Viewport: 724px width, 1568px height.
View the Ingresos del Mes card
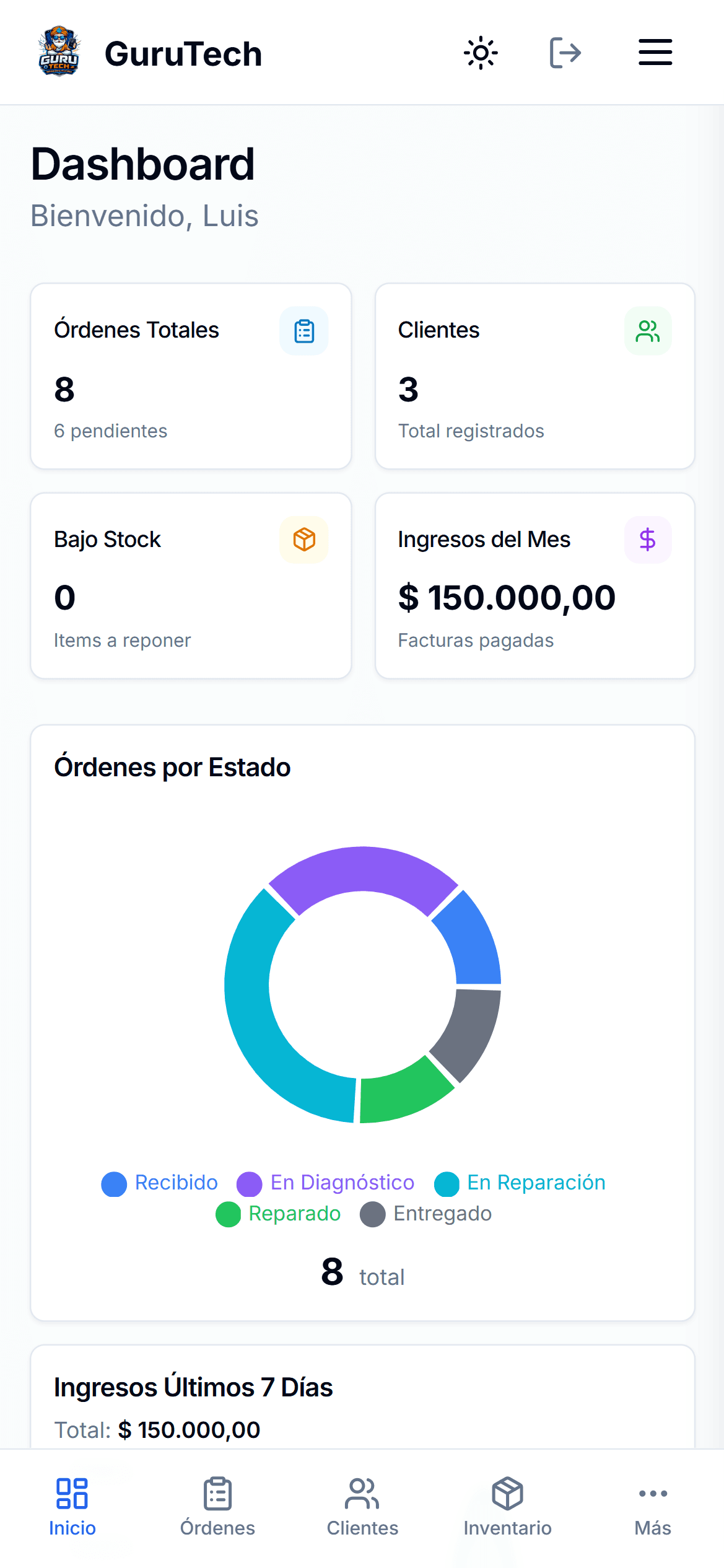click(x=534, y=585)
